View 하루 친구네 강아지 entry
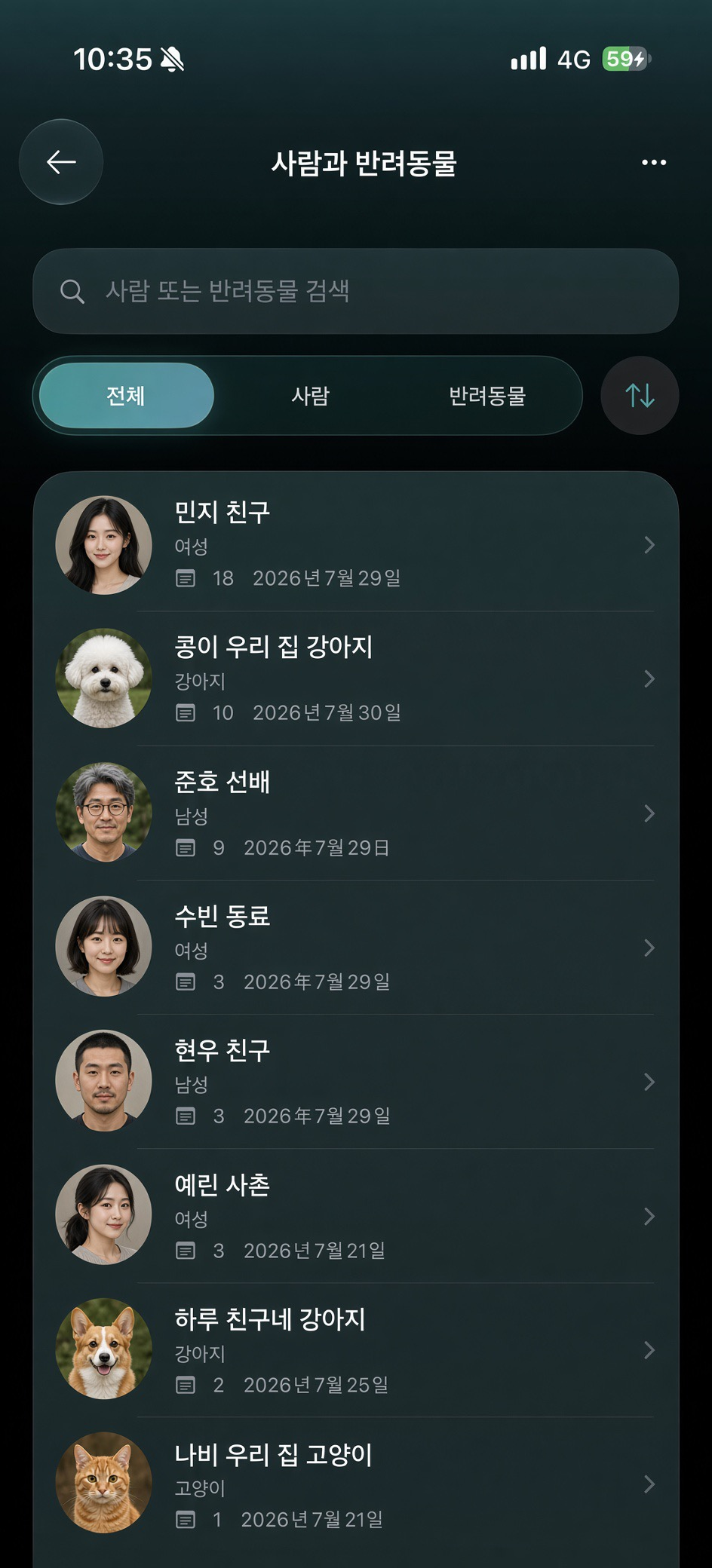Viewport: 712px width, 1568px height. coord(356,1350)
